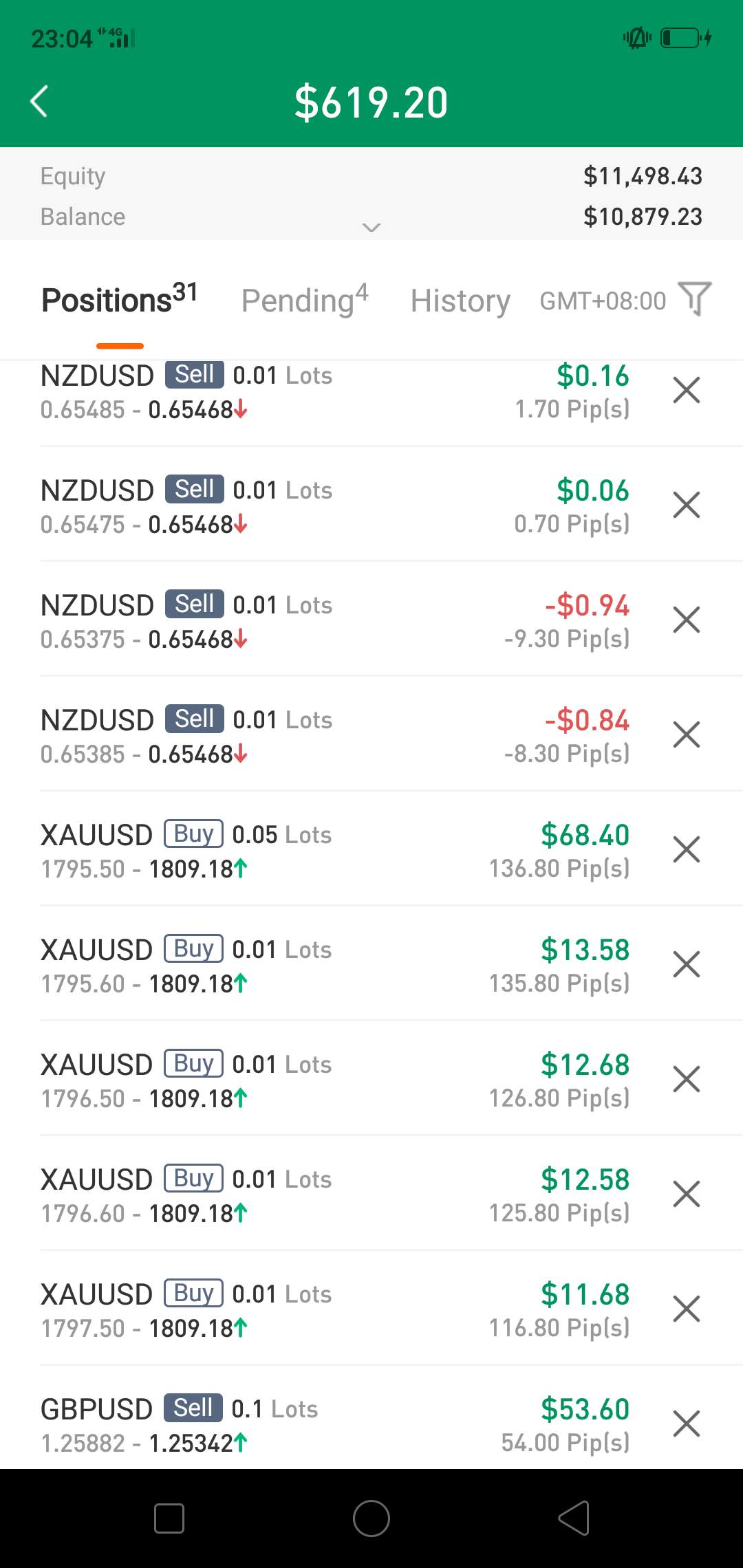Open recent apps from navigation bar
This screenshot has height=1568, width=743.
pos(169,1518)
